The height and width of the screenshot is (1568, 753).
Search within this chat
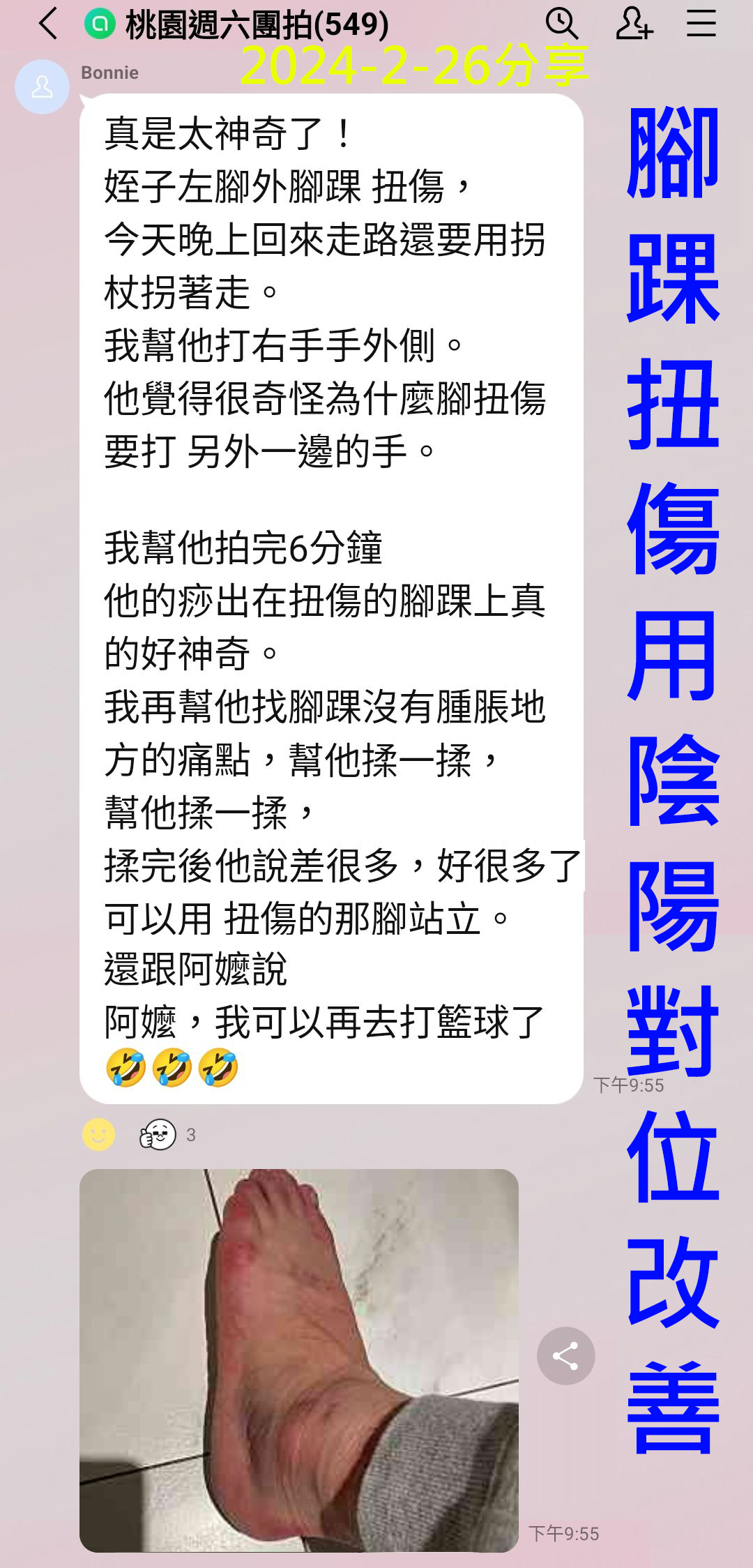(561, 24)
